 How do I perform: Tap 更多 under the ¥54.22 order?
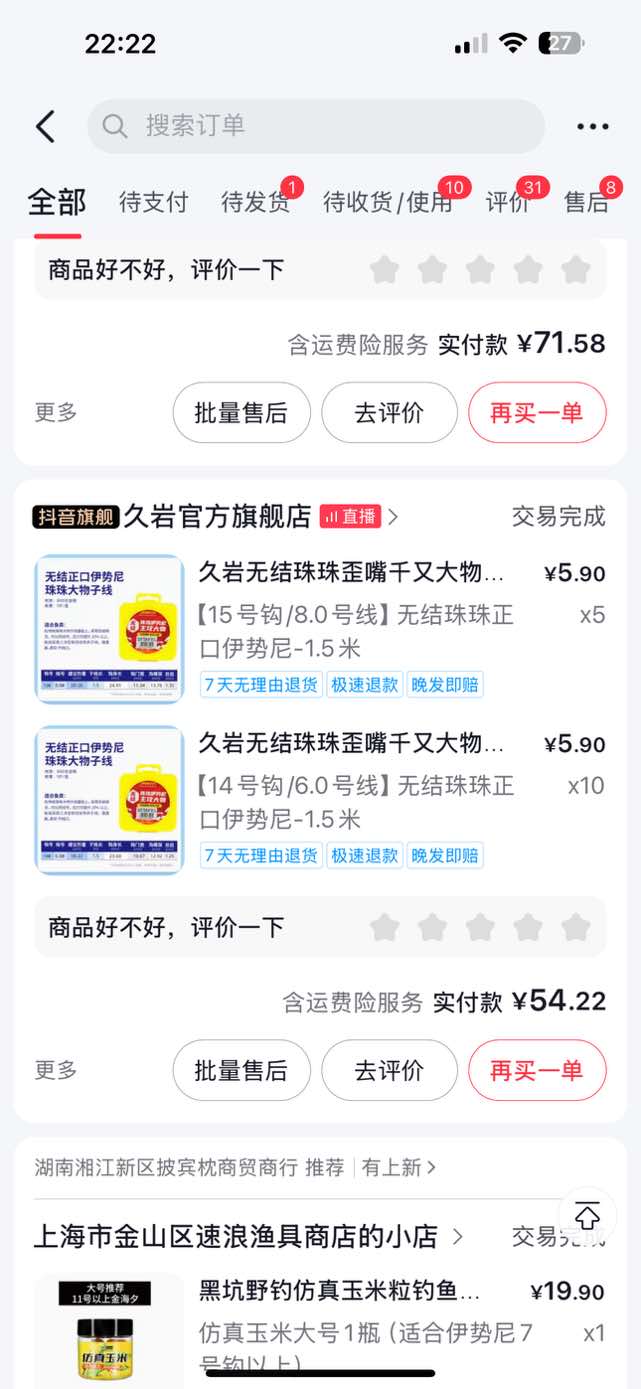[x=56, y=1070]
